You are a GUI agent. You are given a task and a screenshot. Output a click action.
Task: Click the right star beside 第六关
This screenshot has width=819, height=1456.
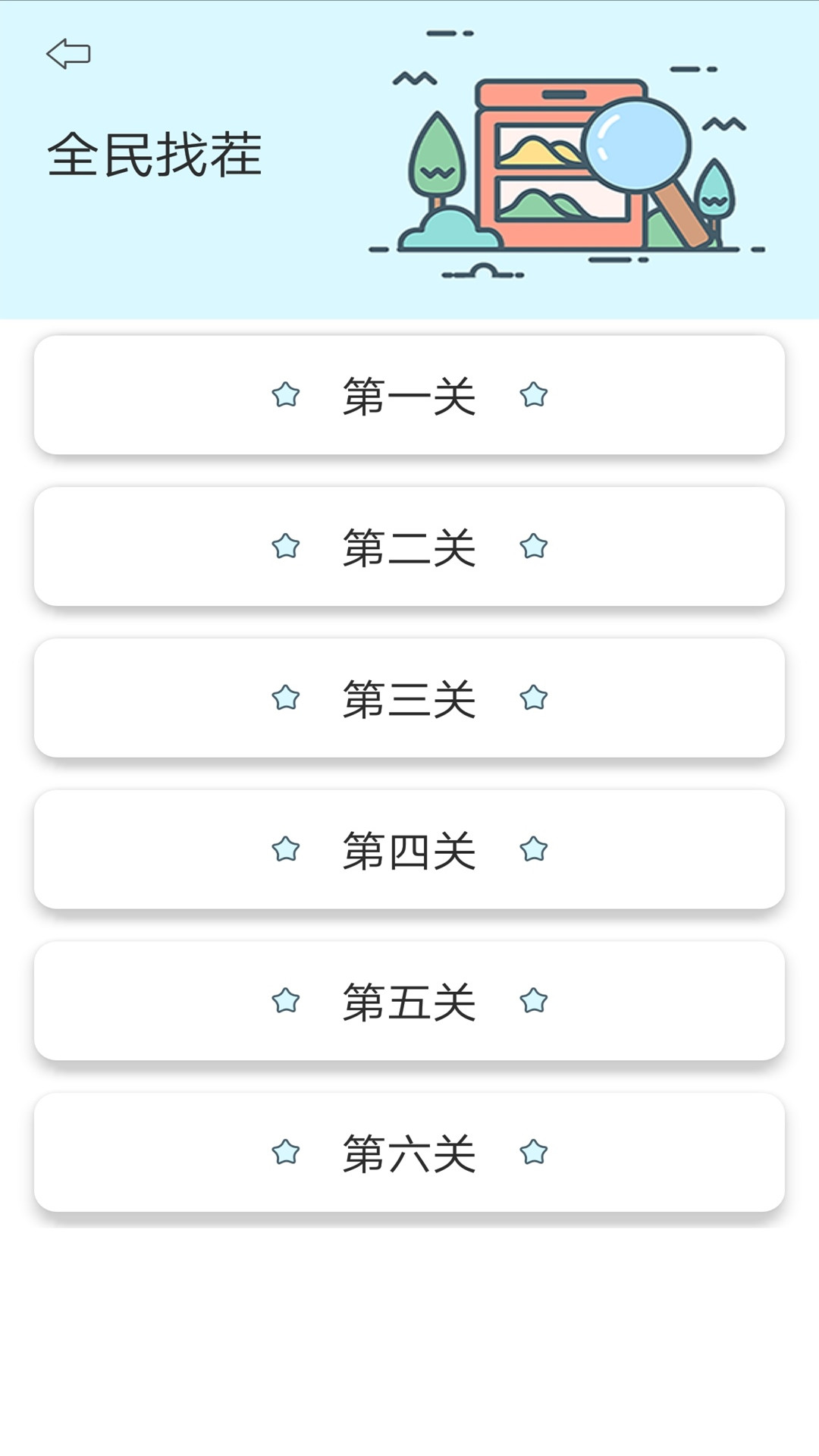[533, 1153]
